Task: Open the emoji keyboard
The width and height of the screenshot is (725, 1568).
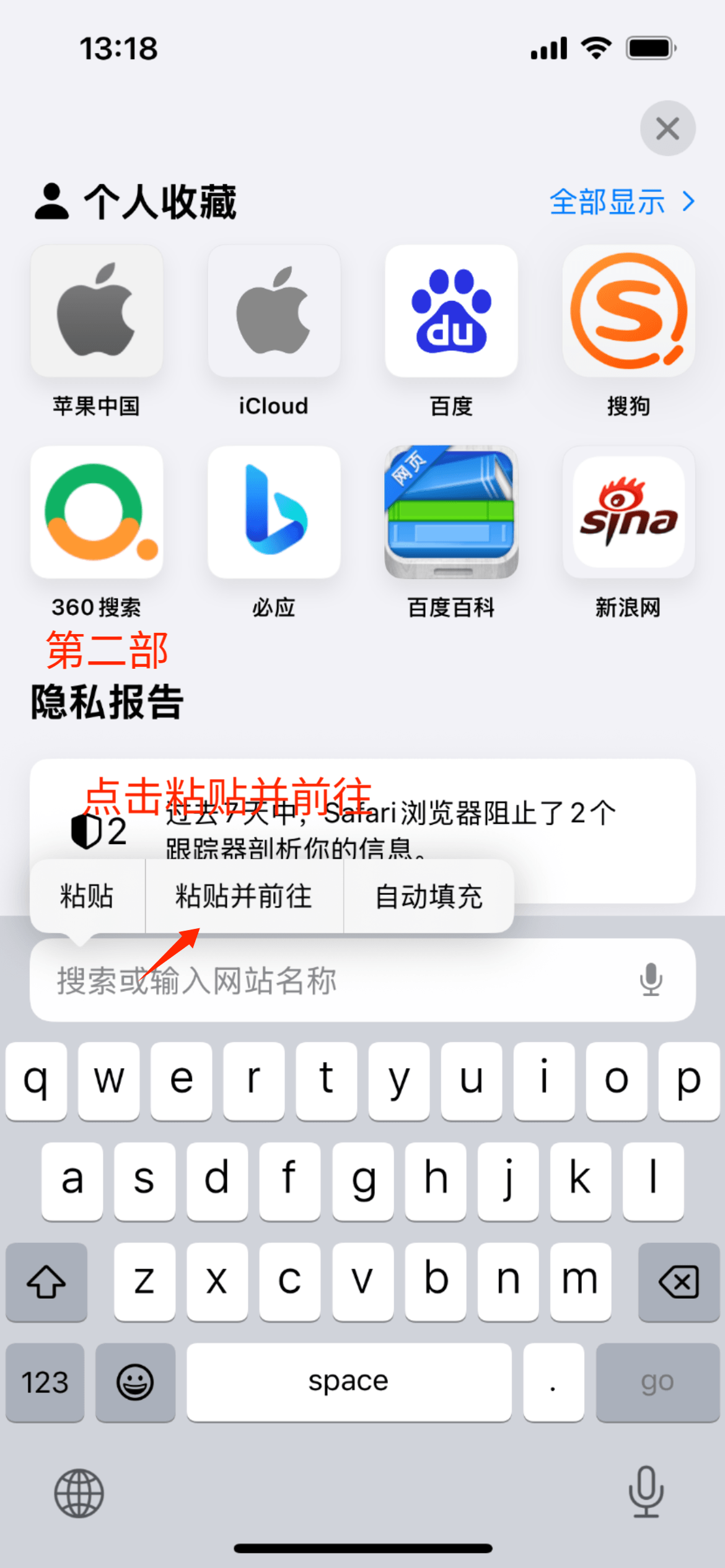Action: (x=135, y=1382)
